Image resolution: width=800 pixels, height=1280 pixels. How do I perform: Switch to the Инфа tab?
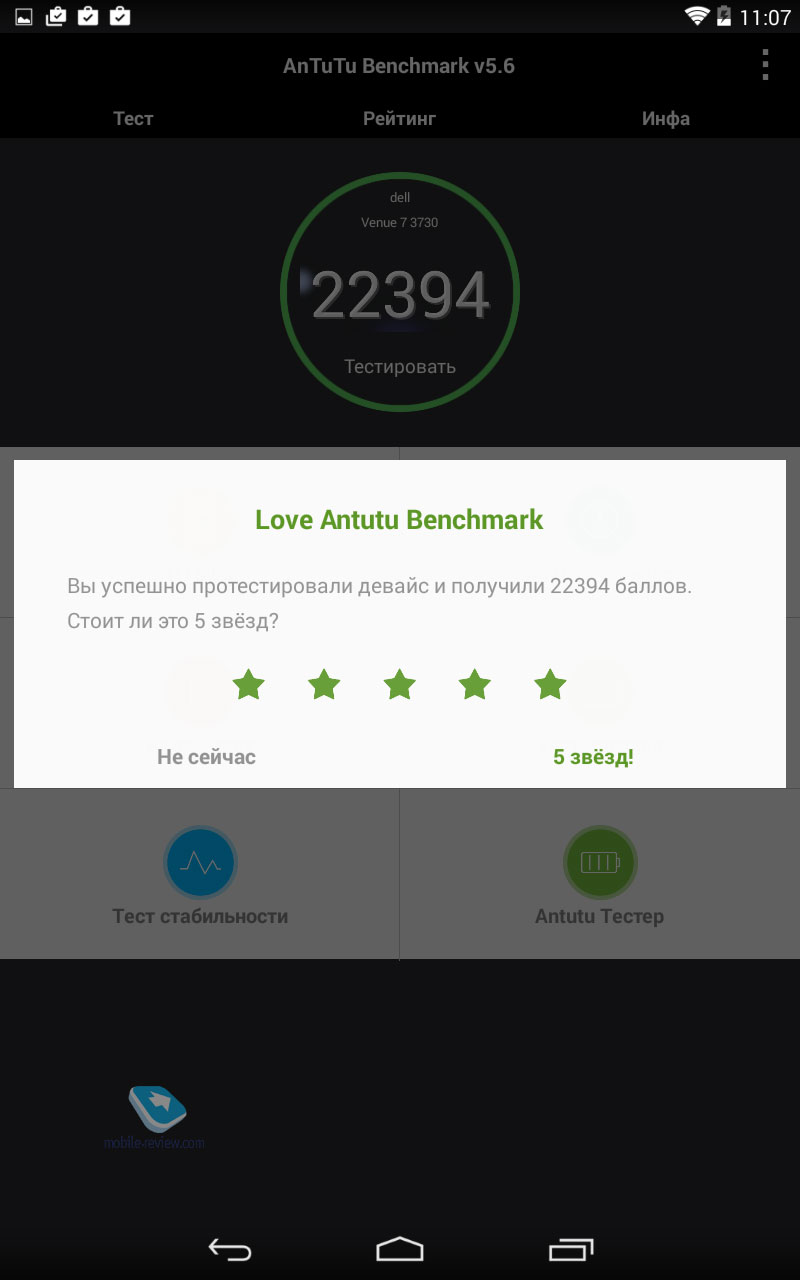pos(666,118)
